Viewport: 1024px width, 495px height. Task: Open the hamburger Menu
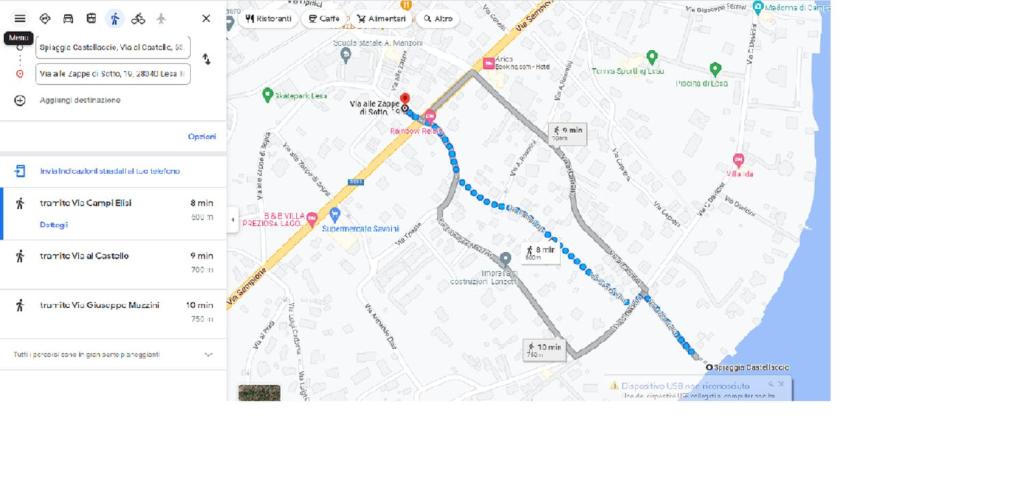pos(19,18)
